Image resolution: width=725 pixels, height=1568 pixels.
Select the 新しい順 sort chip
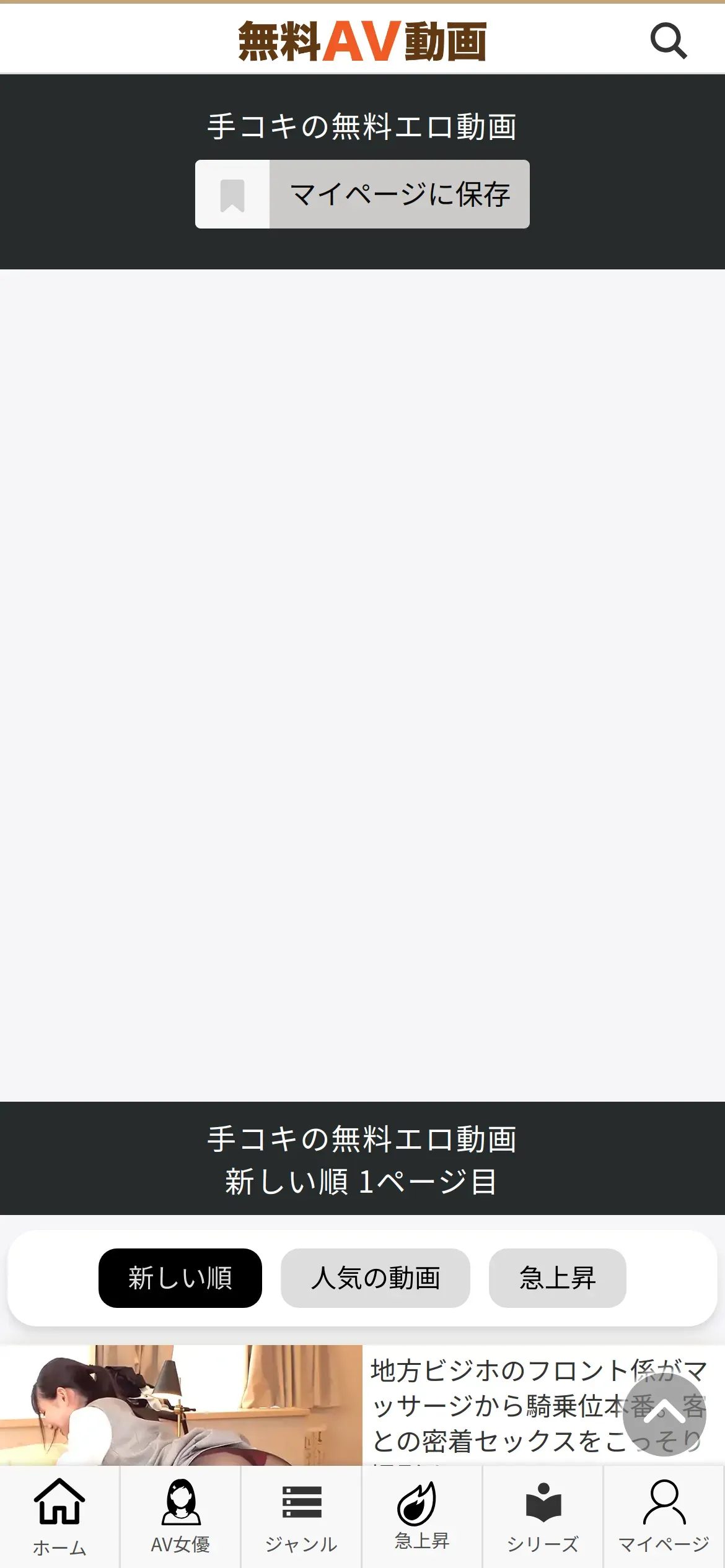tap(180, 1278)
